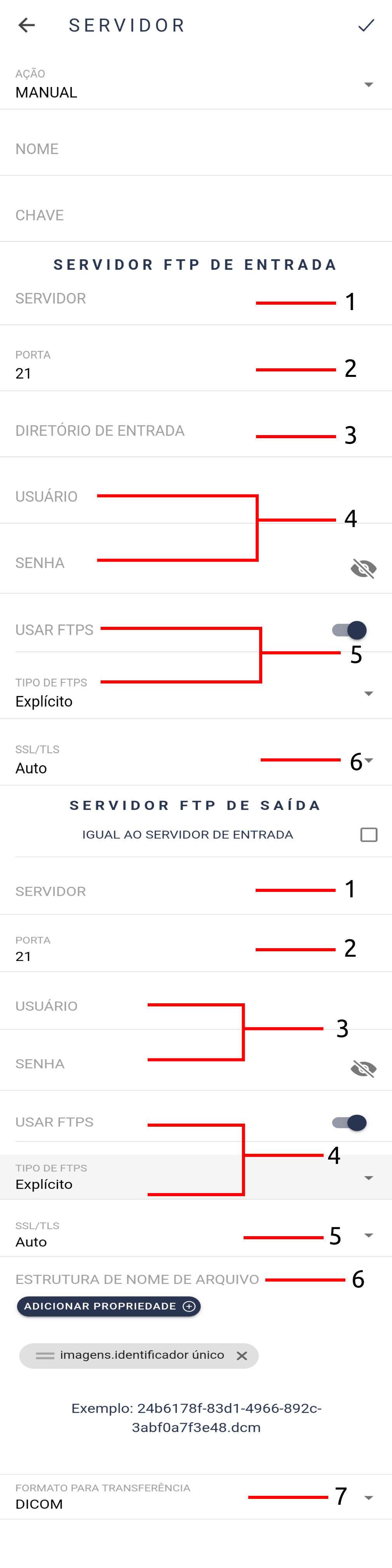Toggle Usar FTPS for the saída server
The image size is (392, 1568).
point(349,1122)
